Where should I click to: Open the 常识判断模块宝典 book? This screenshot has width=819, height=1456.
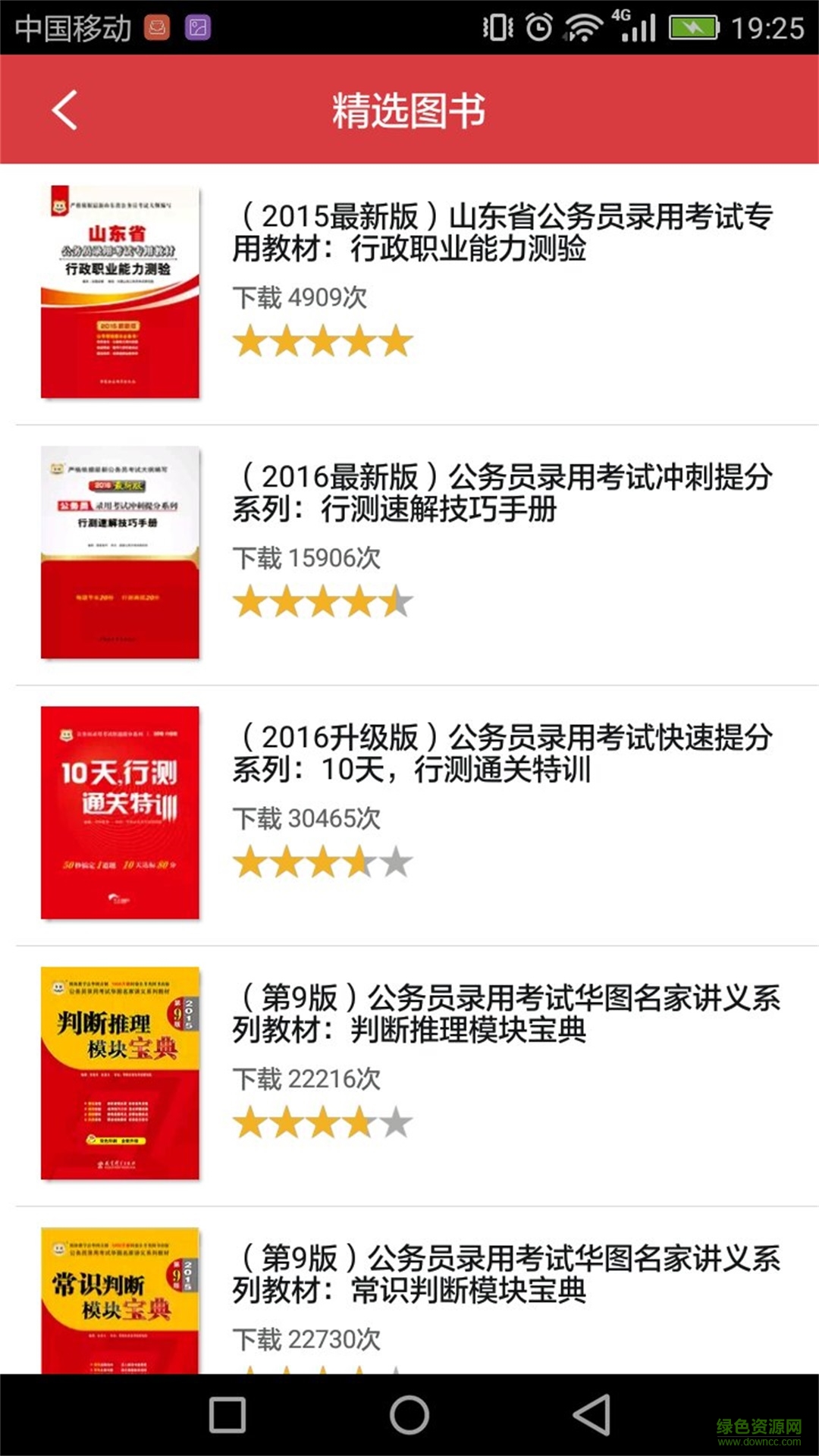point(505,1274)
